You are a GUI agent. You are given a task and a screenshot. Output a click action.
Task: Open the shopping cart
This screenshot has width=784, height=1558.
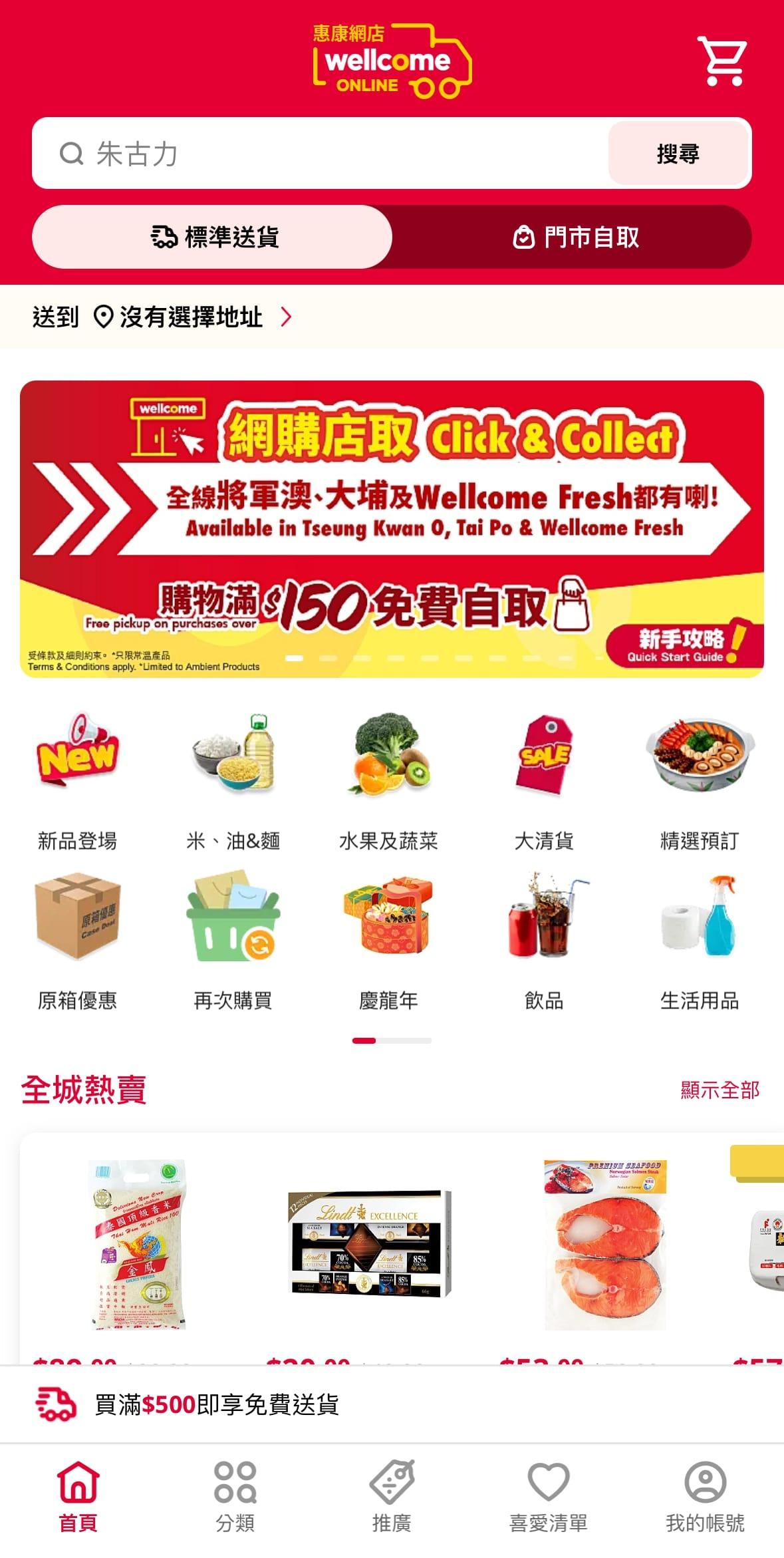click(x=721, y=61)
